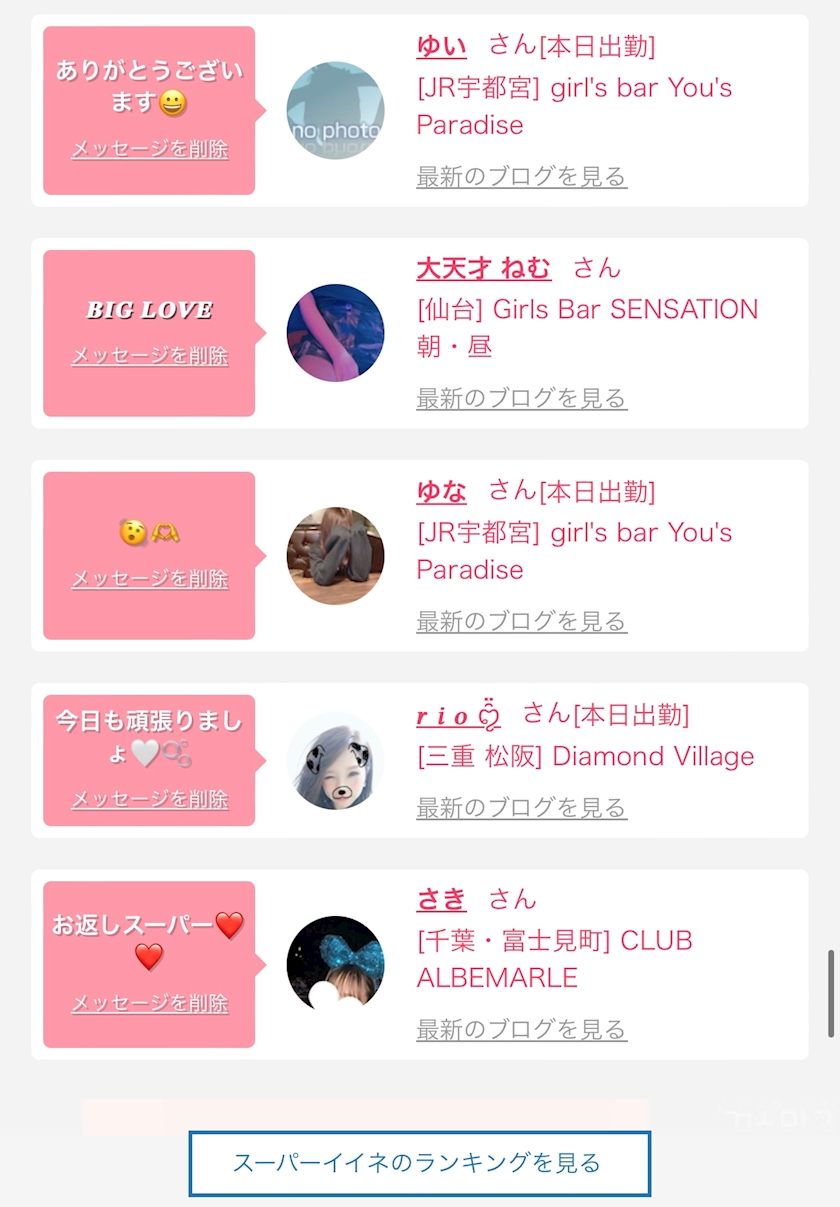Screen dimensions: 840x1207
Task: View 大天才 ねむ's latest blog
Action: (x=521, y=399)
